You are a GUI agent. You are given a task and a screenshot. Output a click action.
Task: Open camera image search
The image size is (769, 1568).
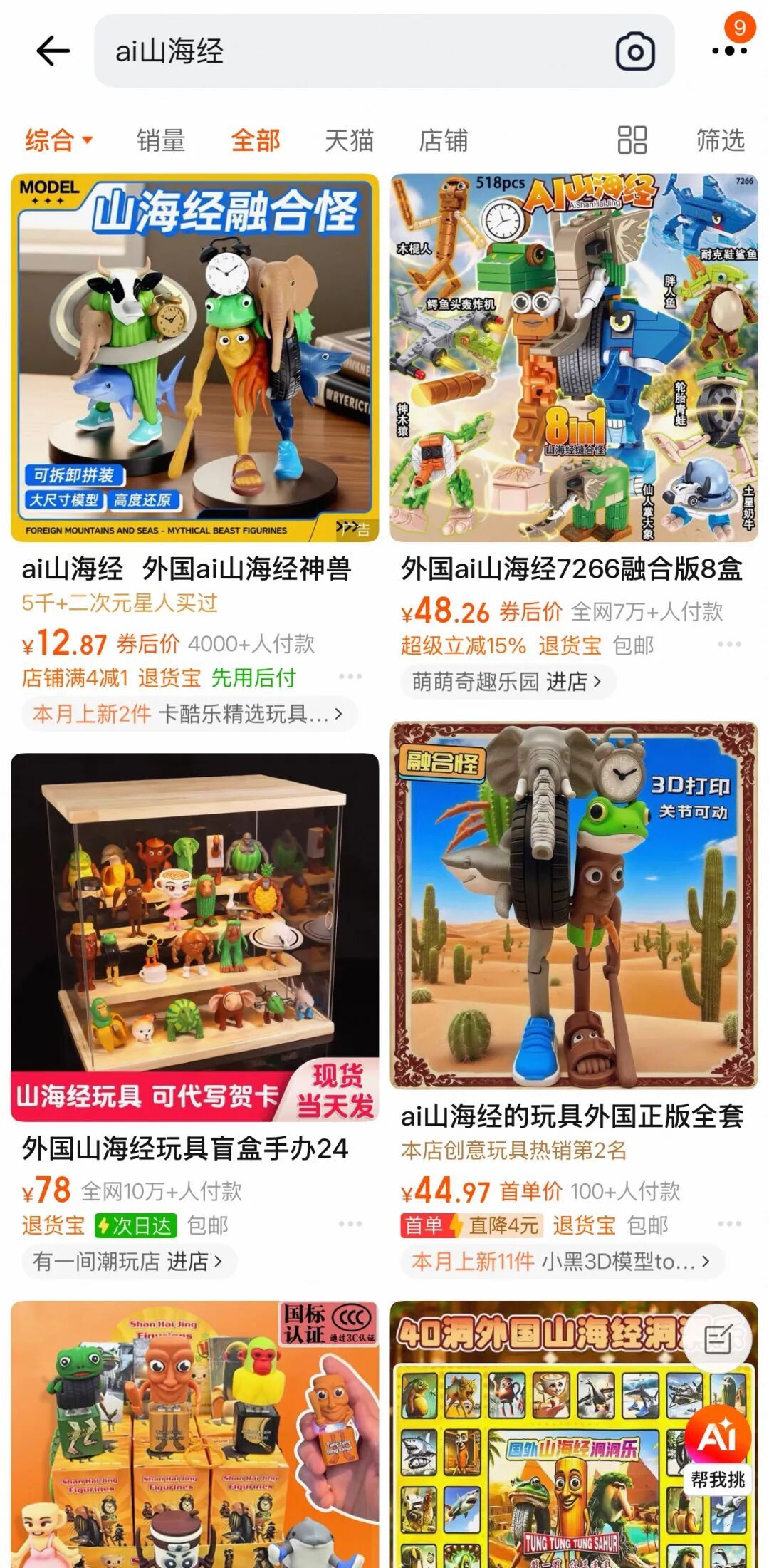634,52
